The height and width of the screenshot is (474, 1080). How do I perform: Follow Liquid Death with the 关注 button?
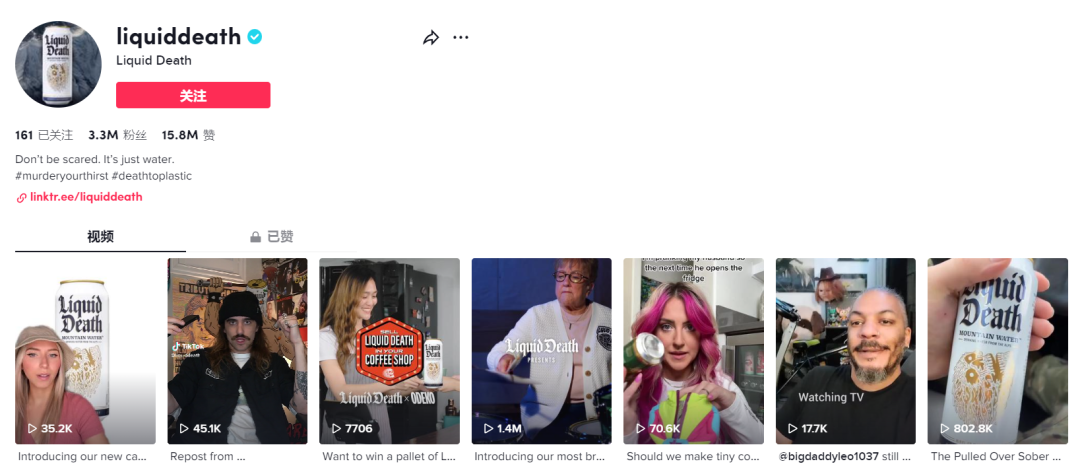(x=193, y=95)
